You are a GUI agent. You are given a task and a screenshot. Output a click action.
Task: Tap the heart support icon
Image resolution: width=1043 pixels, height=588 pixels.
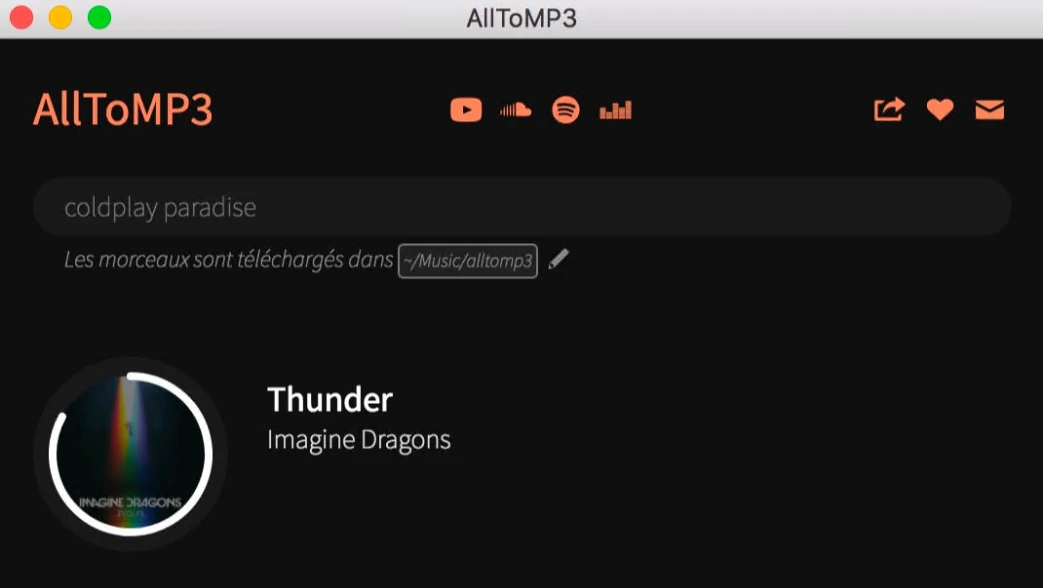point(939,110)
